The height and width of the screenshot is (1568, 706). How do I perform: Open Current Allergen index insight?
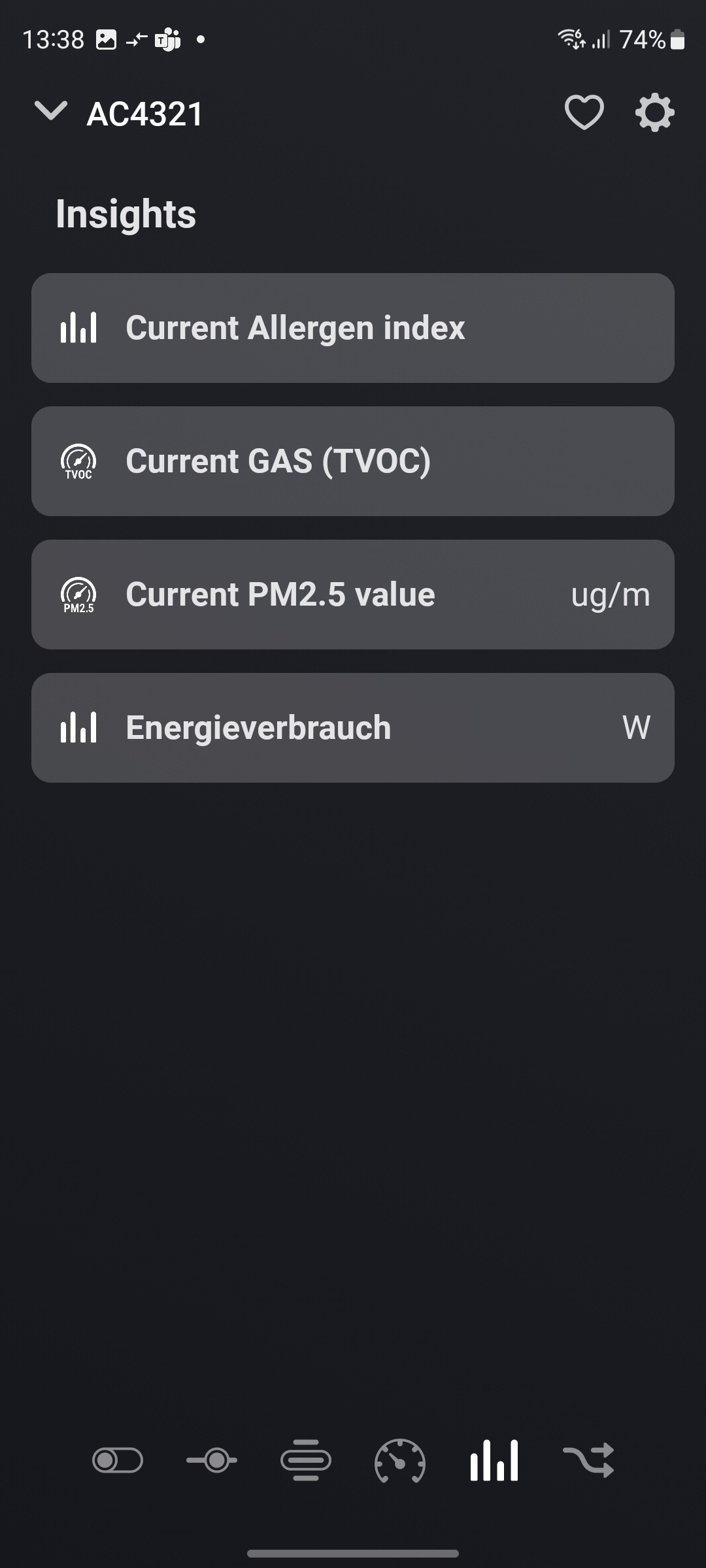[x=353, y=328]
